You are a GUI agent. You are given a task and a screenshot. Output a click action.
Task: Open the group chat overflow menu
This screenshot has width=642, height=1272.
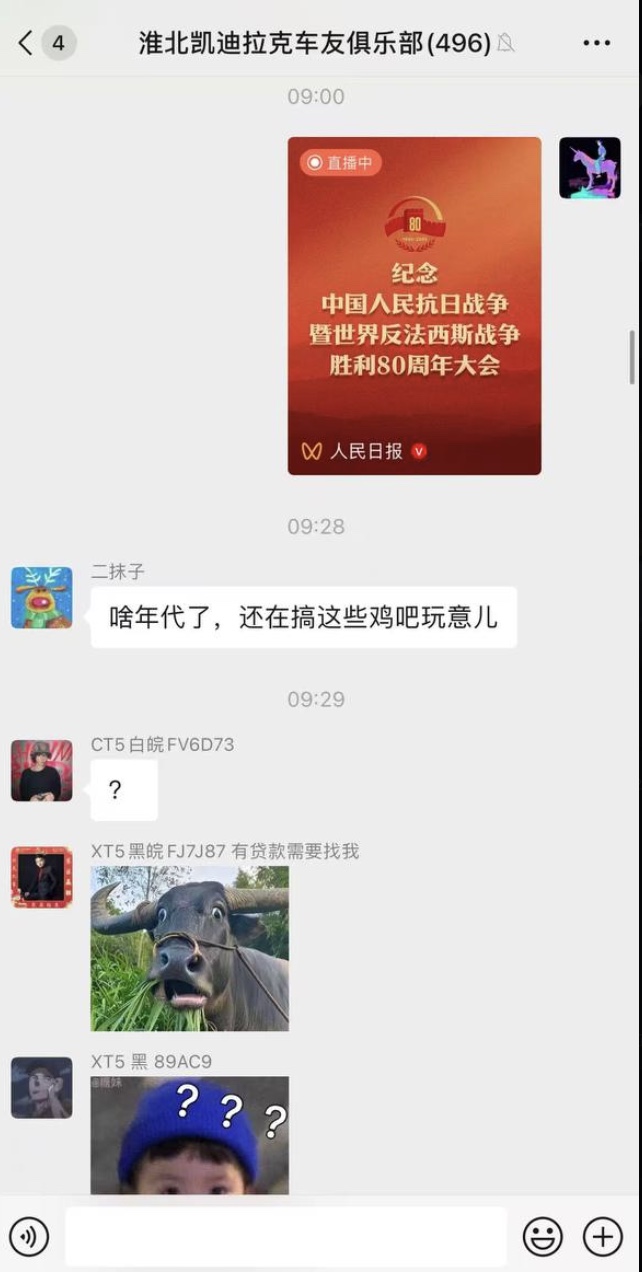[x=596, y=43]
